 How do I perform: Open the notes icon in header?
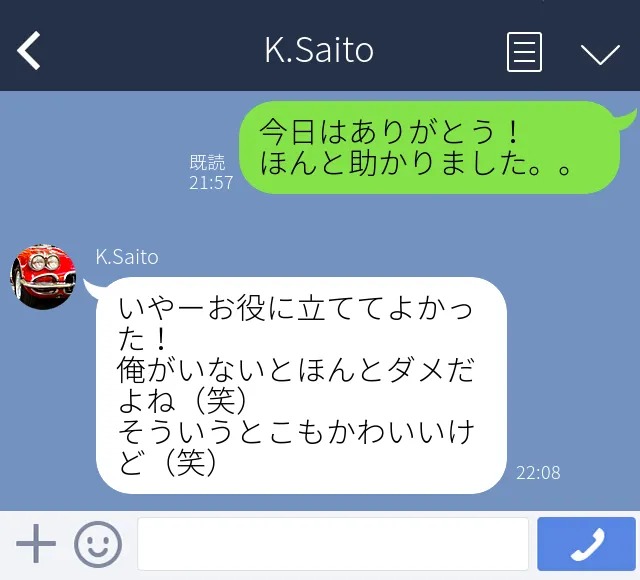pos(524,51)
